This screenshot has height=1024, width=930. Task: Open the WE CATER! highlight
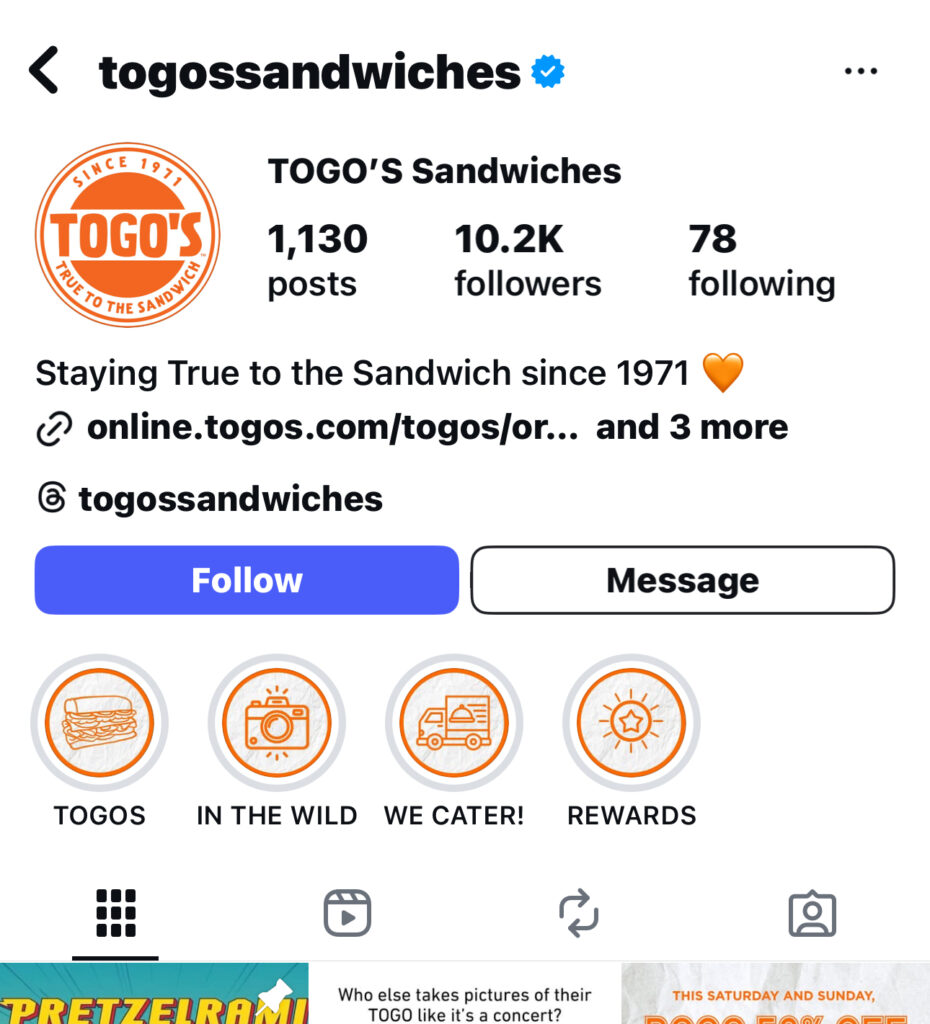pyautogui.click(x=454, y=723)
